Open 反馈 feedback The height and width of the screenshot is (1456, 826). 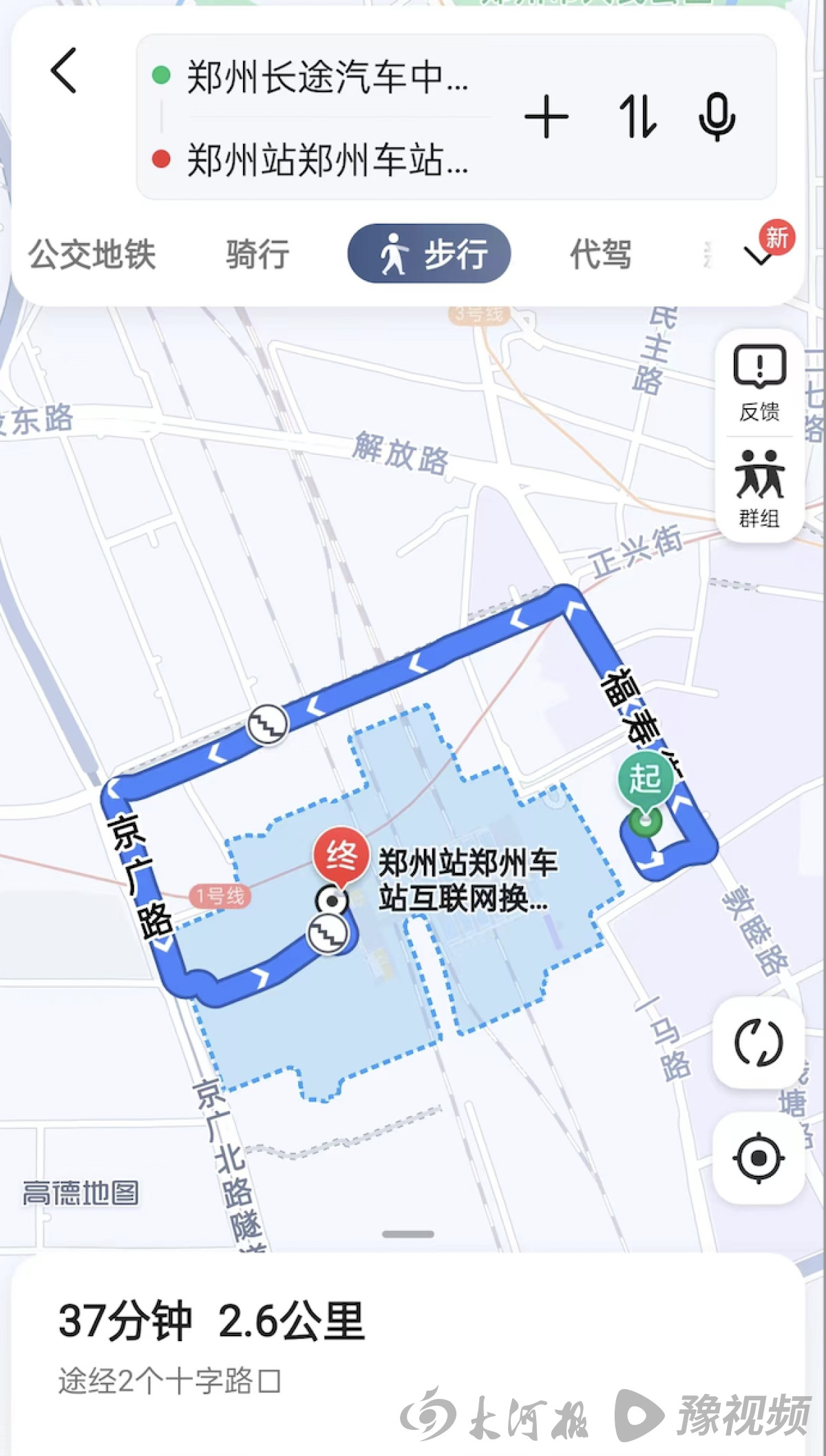pos(759,383)
